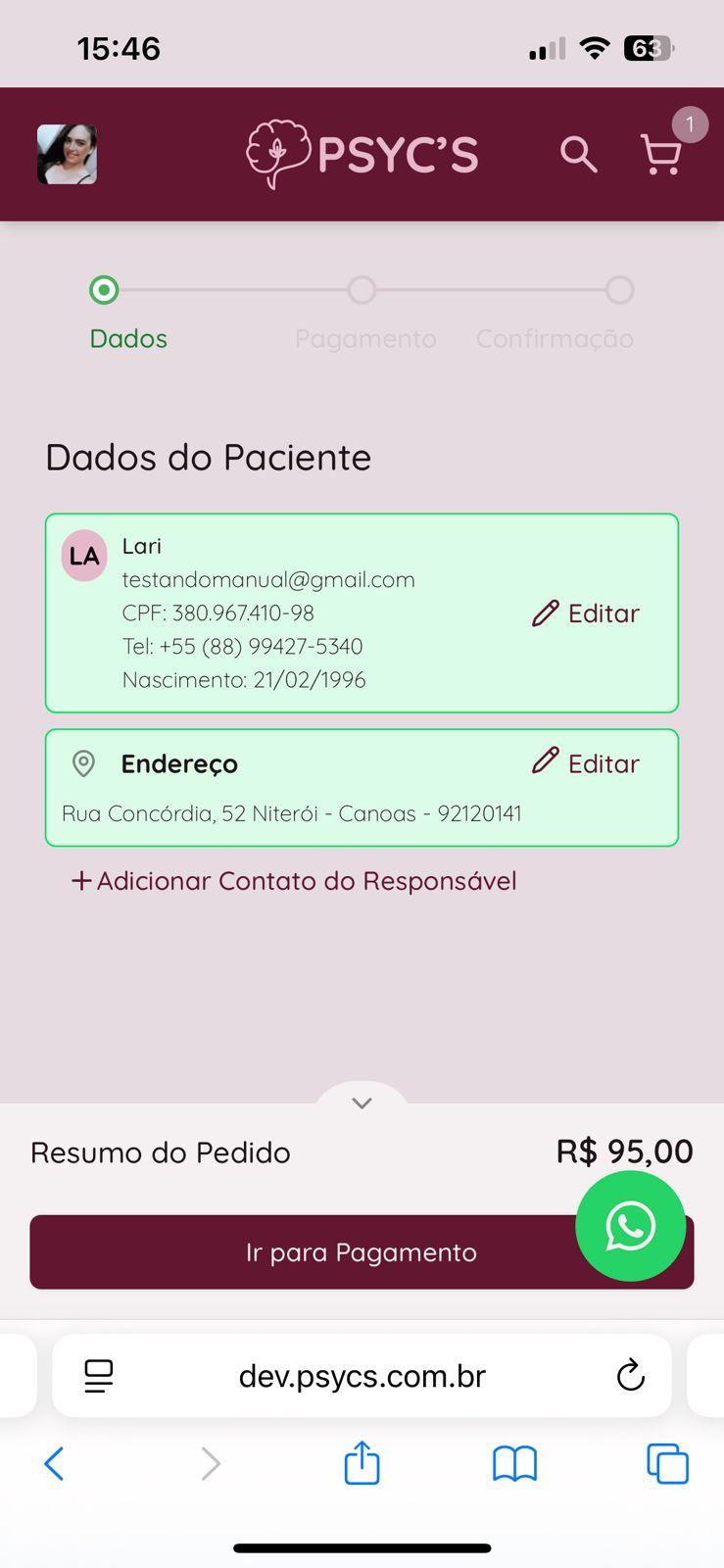
Task: Open the profile avatar menu
Action: coord(67,155)
